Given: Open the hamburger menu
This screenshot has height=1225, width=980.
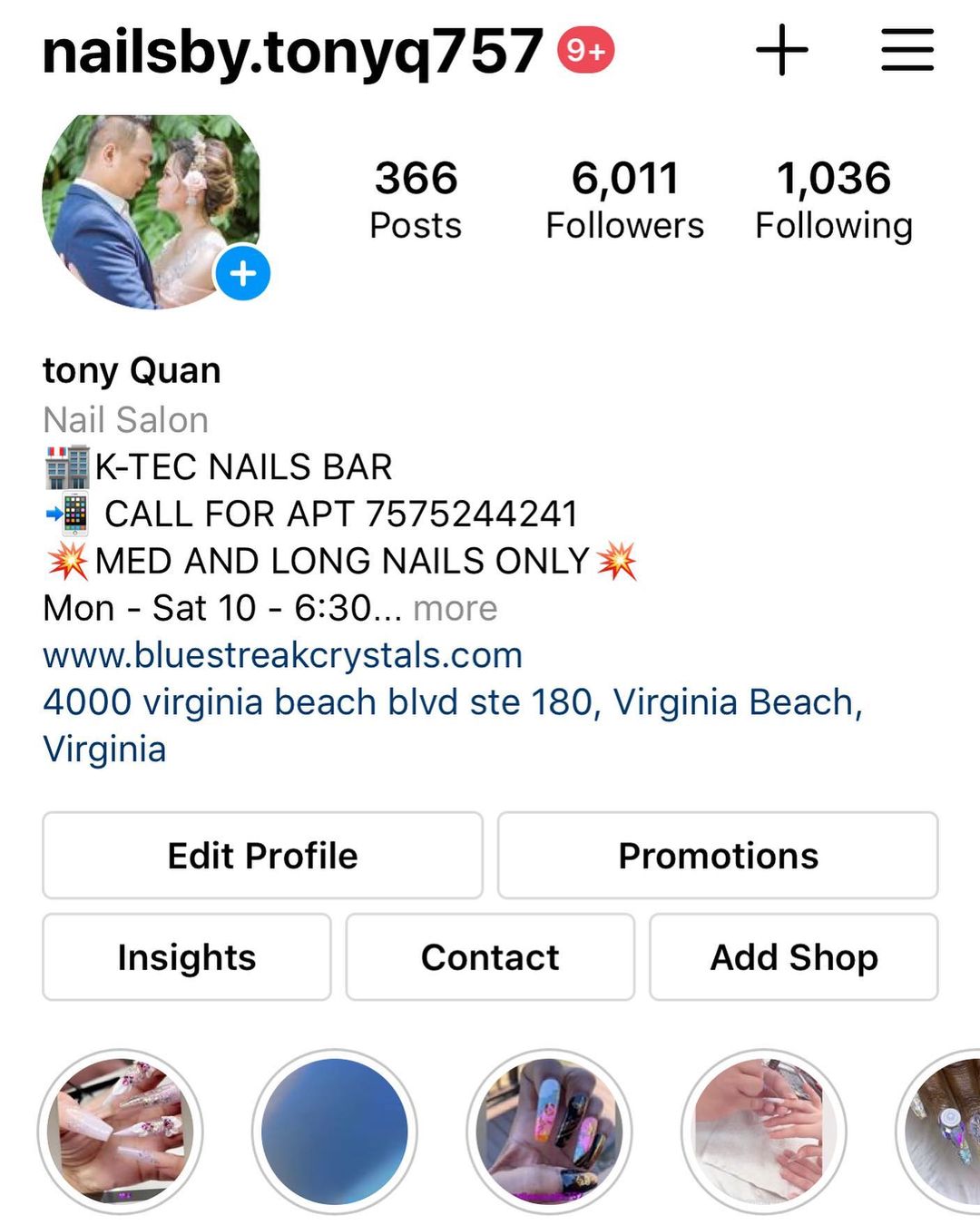Looking at the screenshot, I should click(907, 50).
